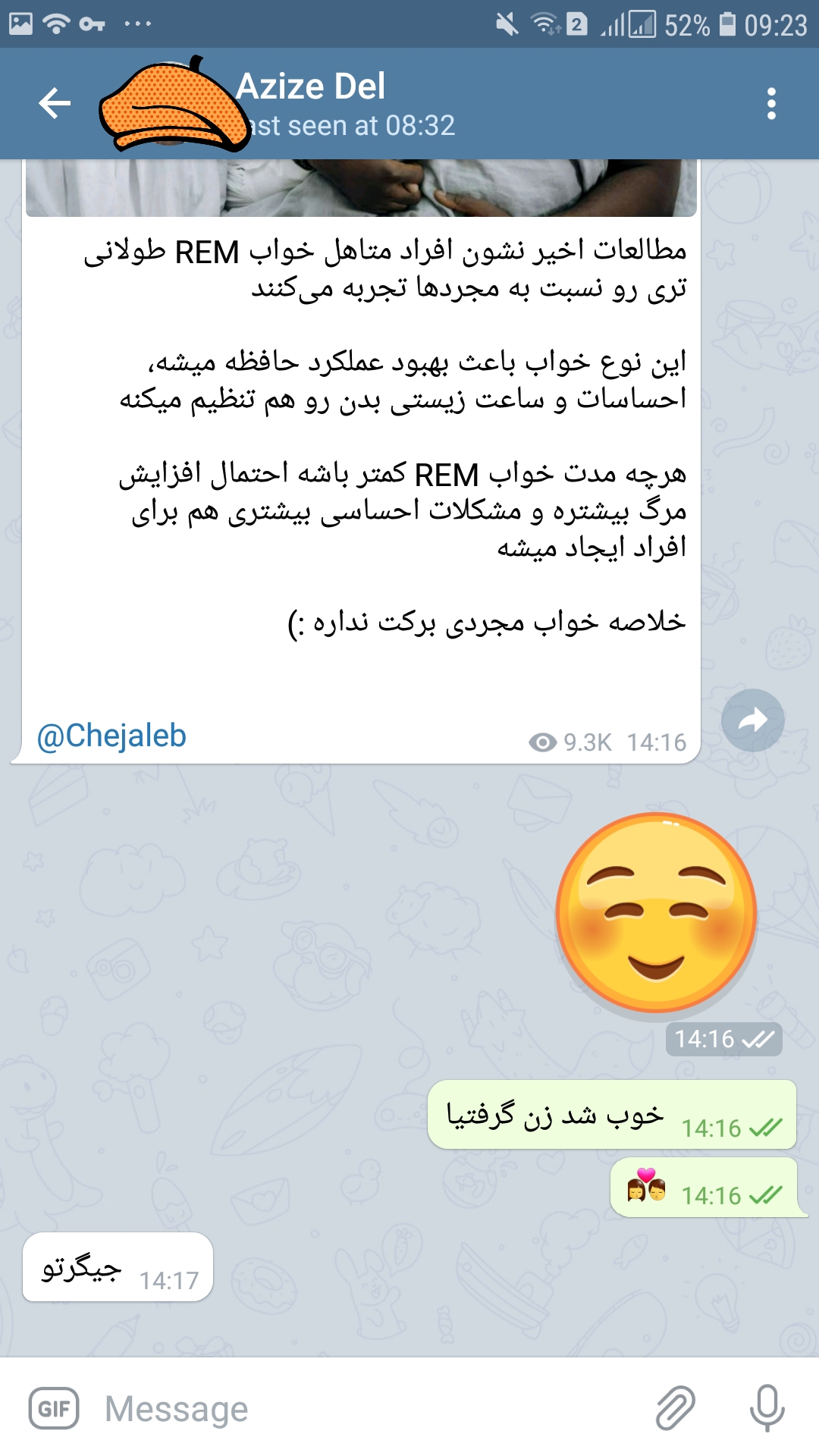Viewport: 819px width, 1456px height.
Task: Open the three-dot overflow menu
Action: pyautogui.click(x=771, y=103)
